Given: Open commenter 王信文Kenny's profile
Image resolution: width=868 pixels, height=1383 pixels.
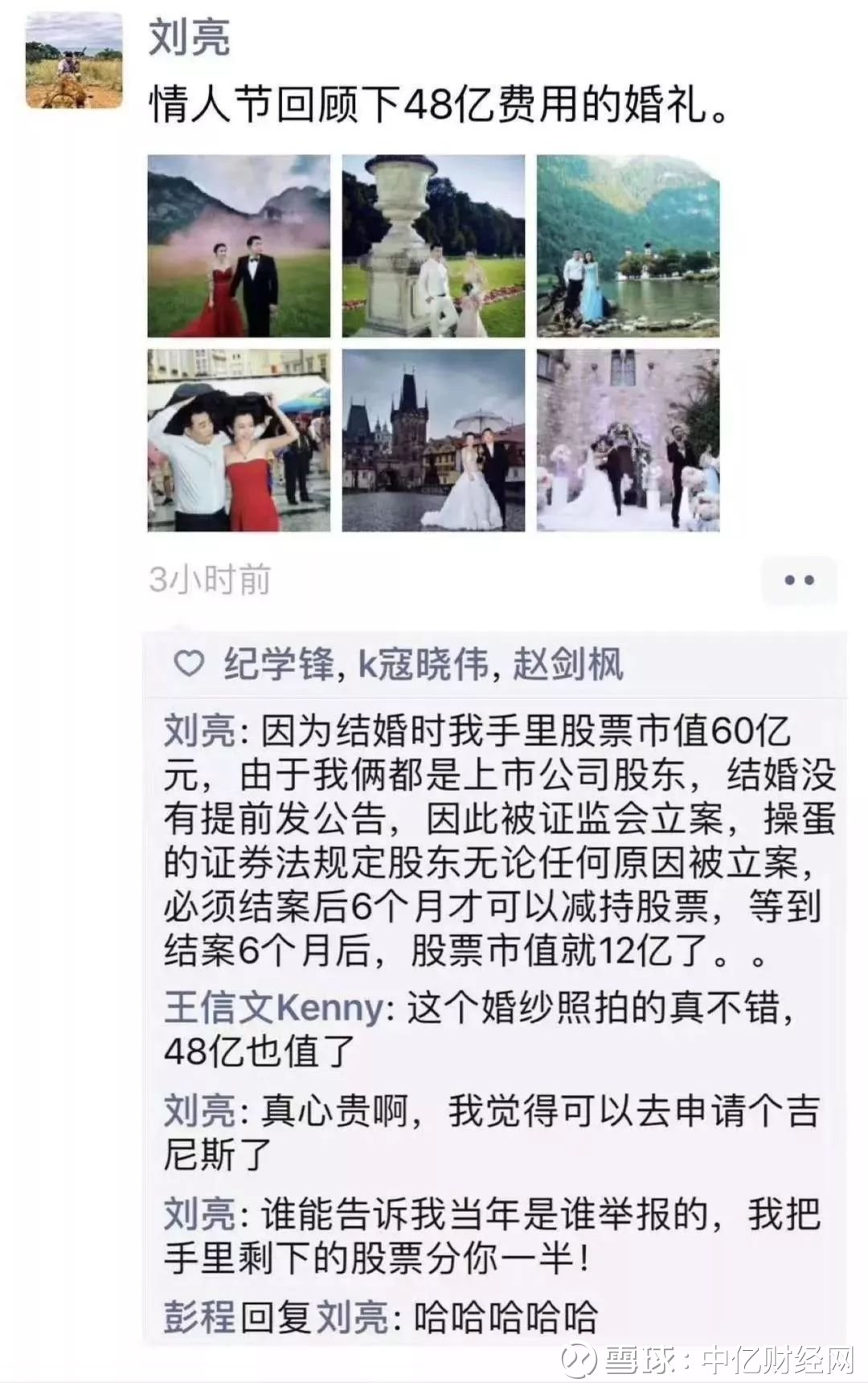Looking at the screenshot, I should (275, 1008).
